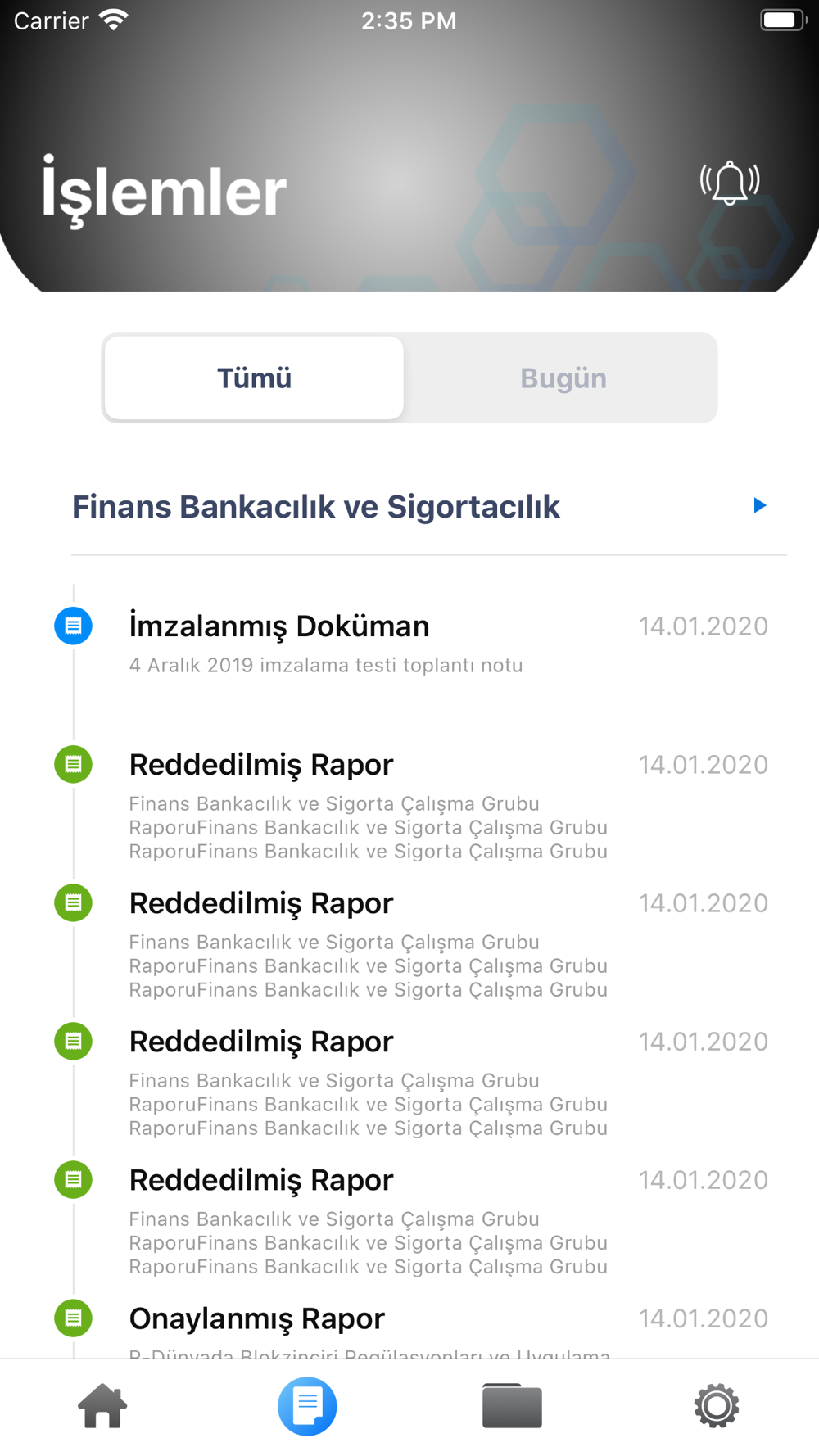Open the Onaylanmış Rapor entry
This screenshot has height=1456, width=819.
point(257,1318)
